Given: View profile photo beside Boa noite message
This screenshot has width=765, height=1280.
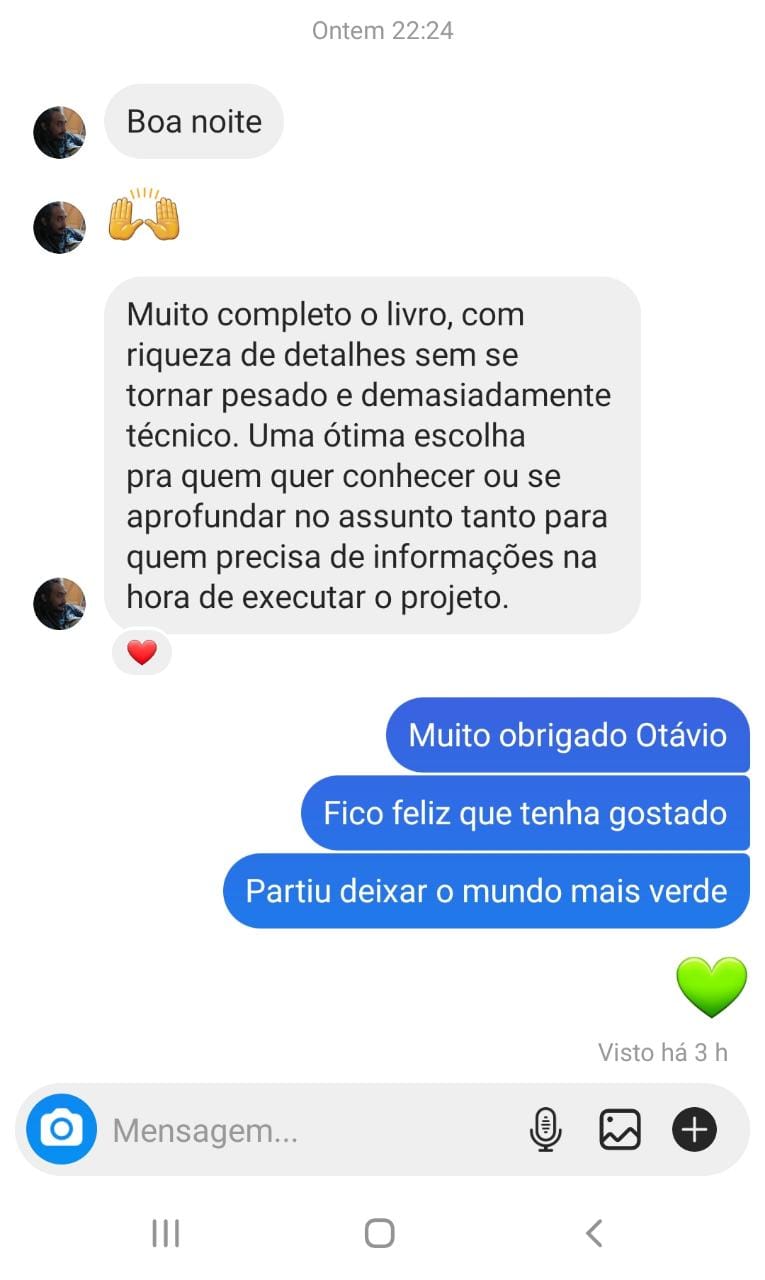Looking at the screenshot, I should tap(59, 132).
